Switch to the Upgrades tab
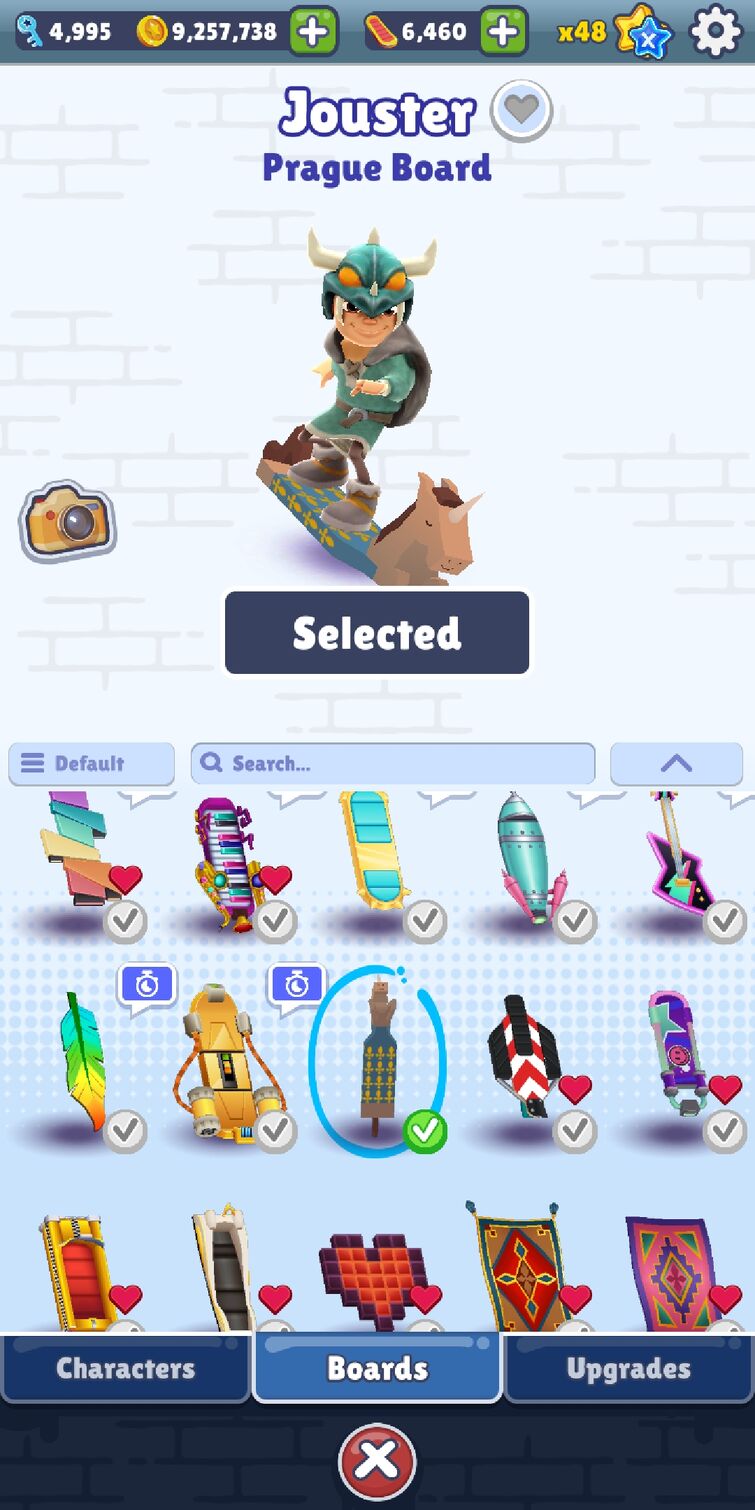This screenshot has width=755, height=1510. click(x=628, y=1368)
